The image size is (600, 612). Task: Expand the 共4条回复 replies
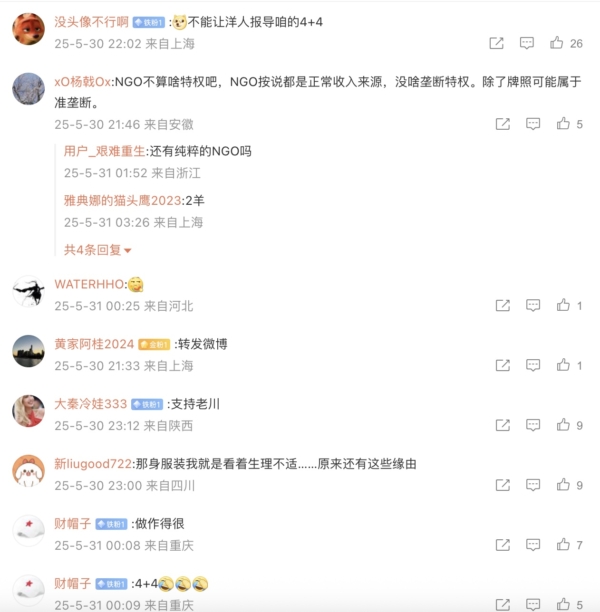click(98, 250)
